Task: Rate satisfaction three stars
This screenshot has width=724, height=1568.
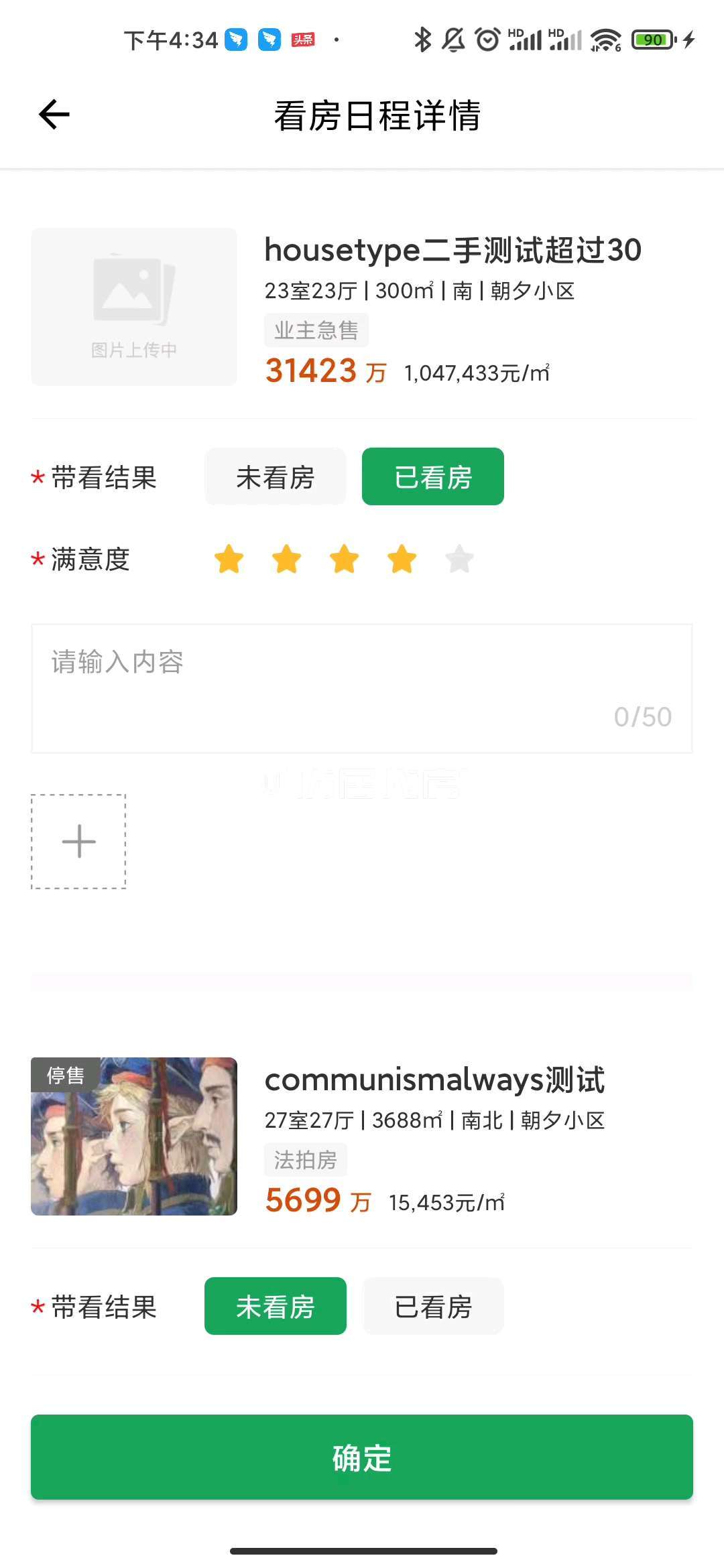Action: coord(344,560)
